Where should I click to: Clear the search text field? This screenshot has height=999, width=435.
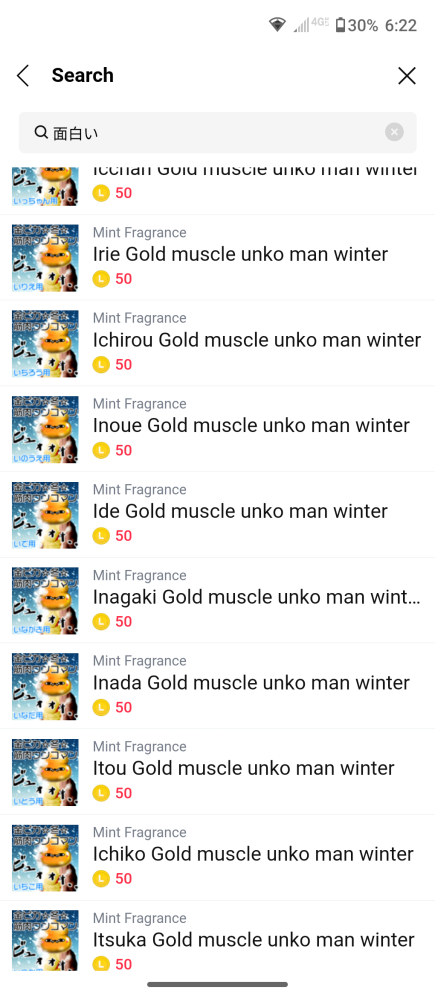point(394,132)
